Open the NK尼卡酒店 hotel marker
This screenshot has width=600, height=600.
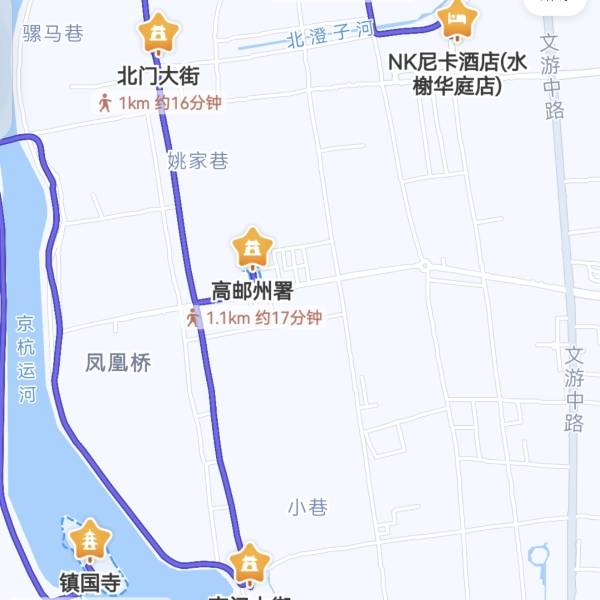458,19
